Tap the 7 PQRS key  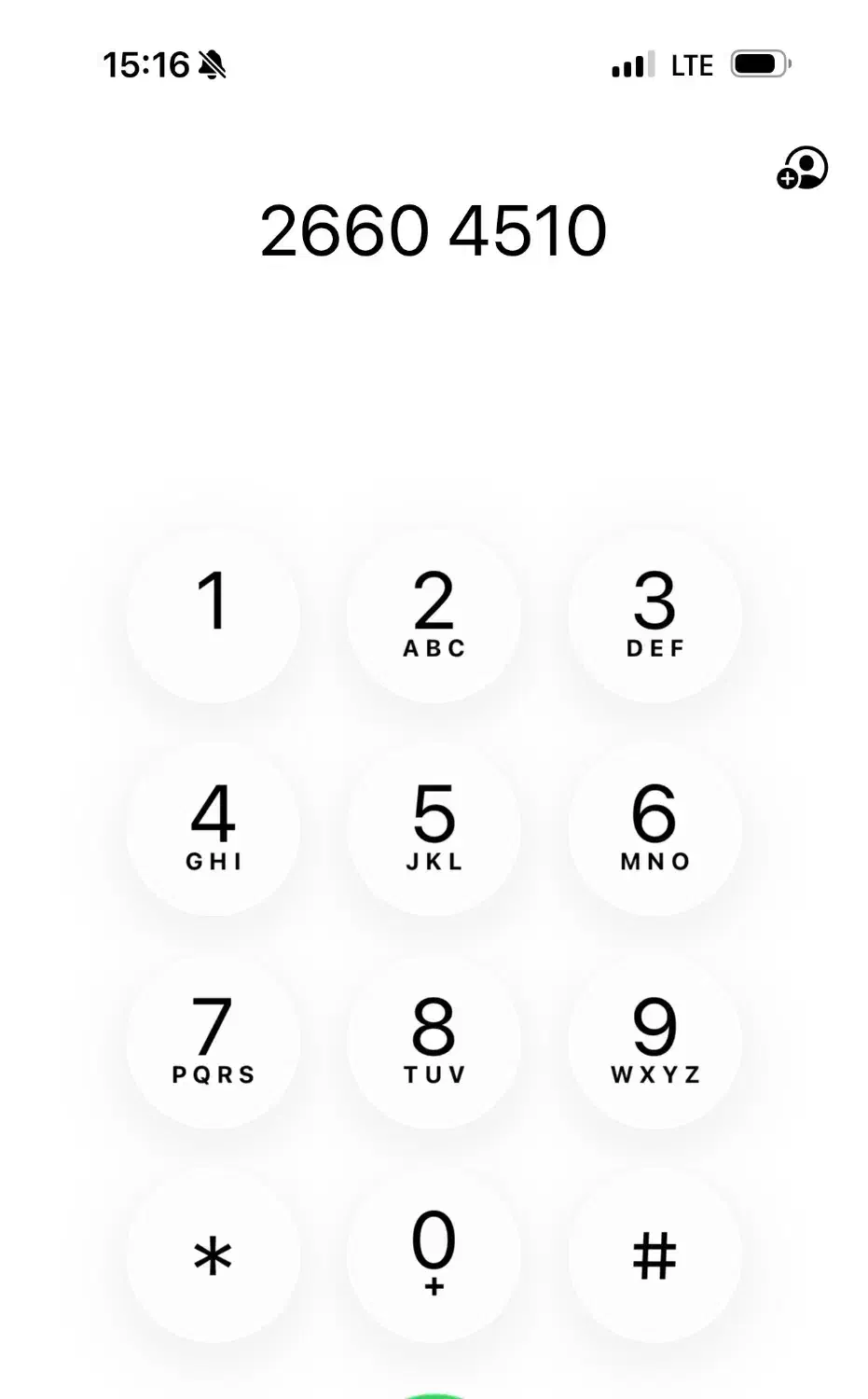tap(214, 1041)
